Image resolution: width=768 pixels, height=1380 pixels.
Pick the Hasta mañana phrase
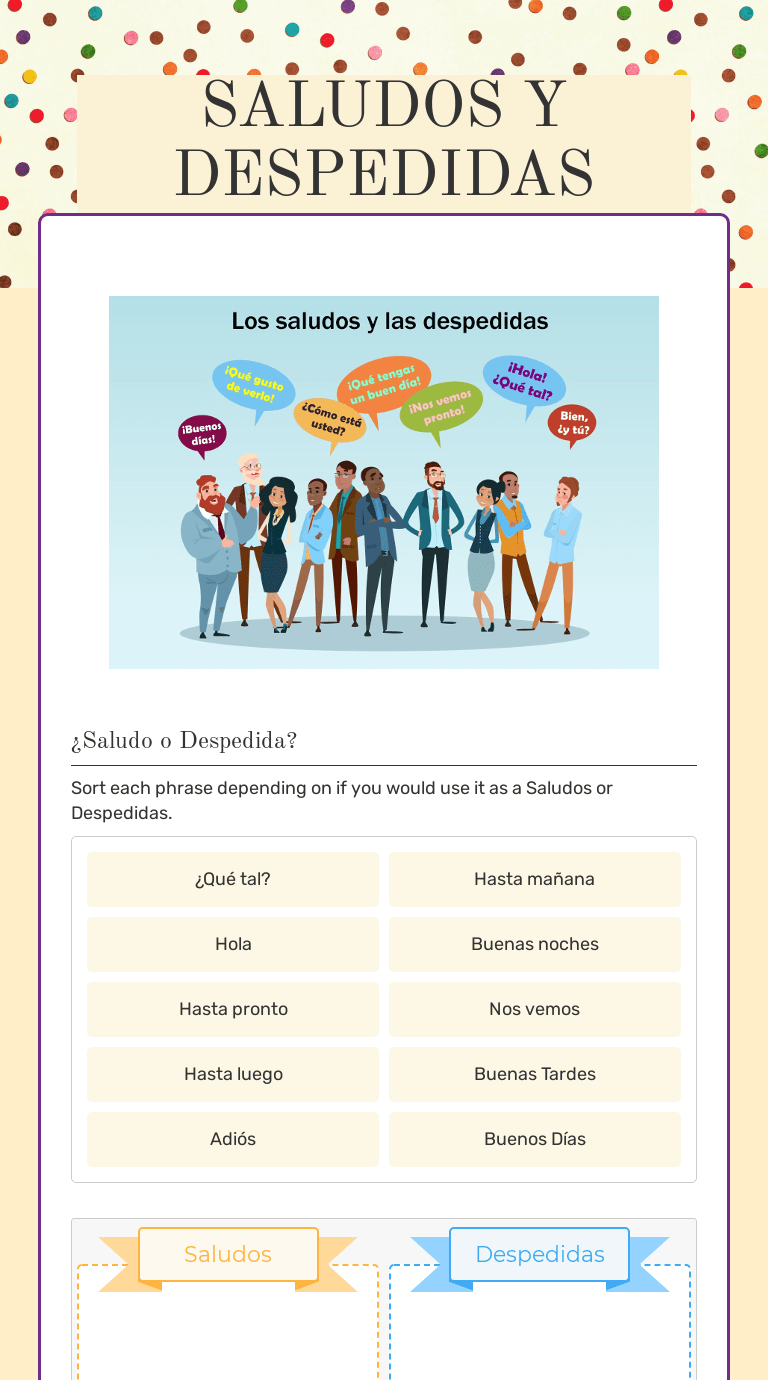534,879
